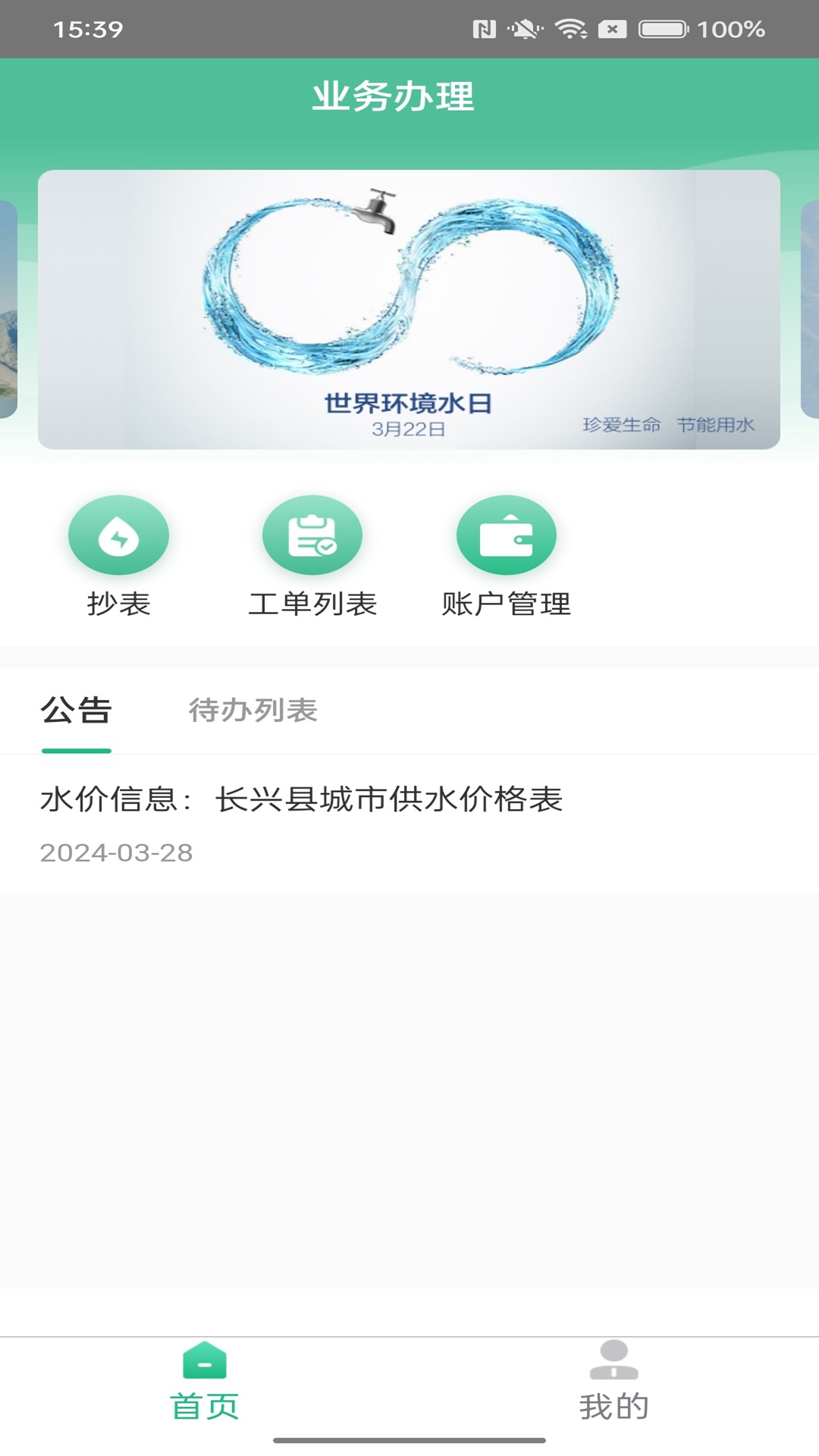
Task: Switch to the 待办列表 tab
Action: pyautogui.click(x=253, y=711)
